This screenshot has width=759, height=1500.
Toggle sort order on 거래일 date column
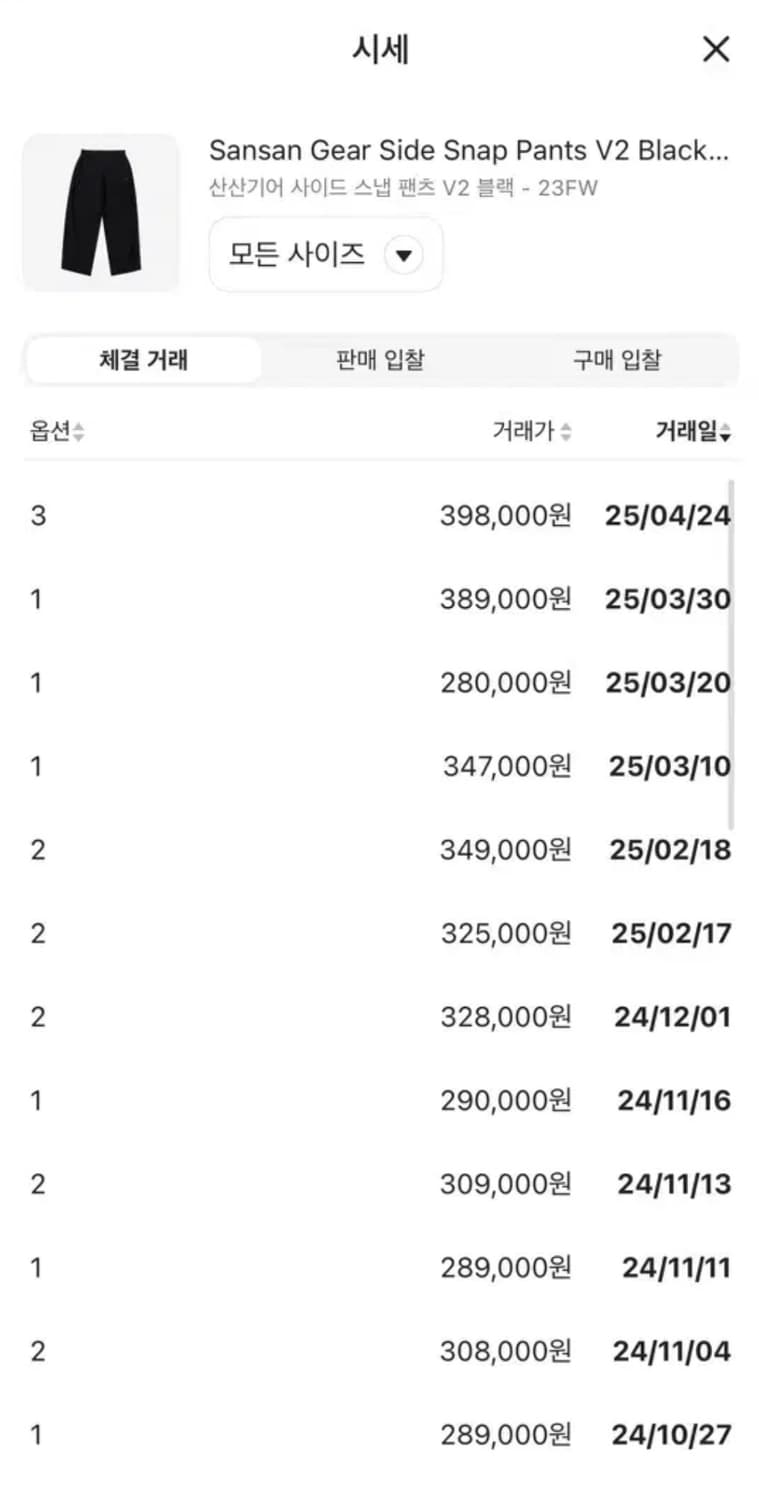(x=693, y=431)
